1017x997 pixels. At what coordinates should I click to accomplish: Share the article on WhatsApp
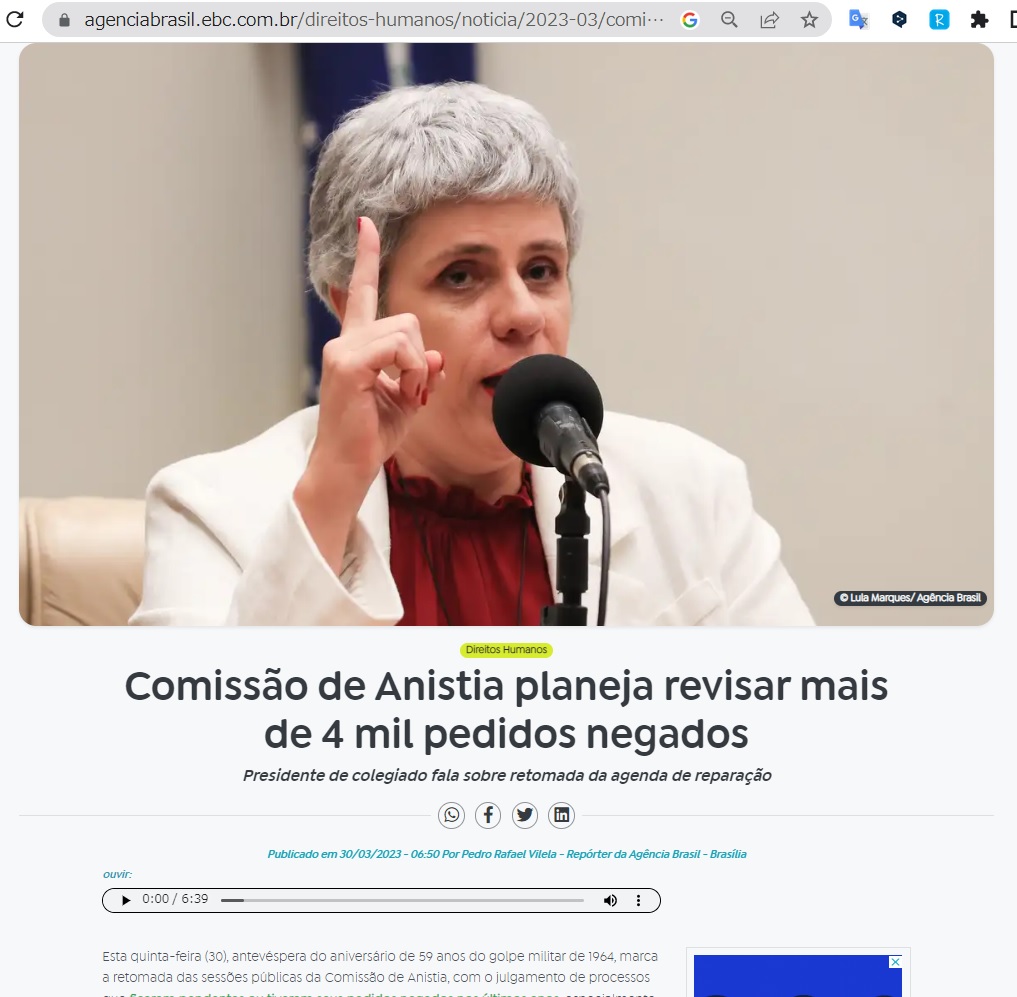(x=451, y=815)
